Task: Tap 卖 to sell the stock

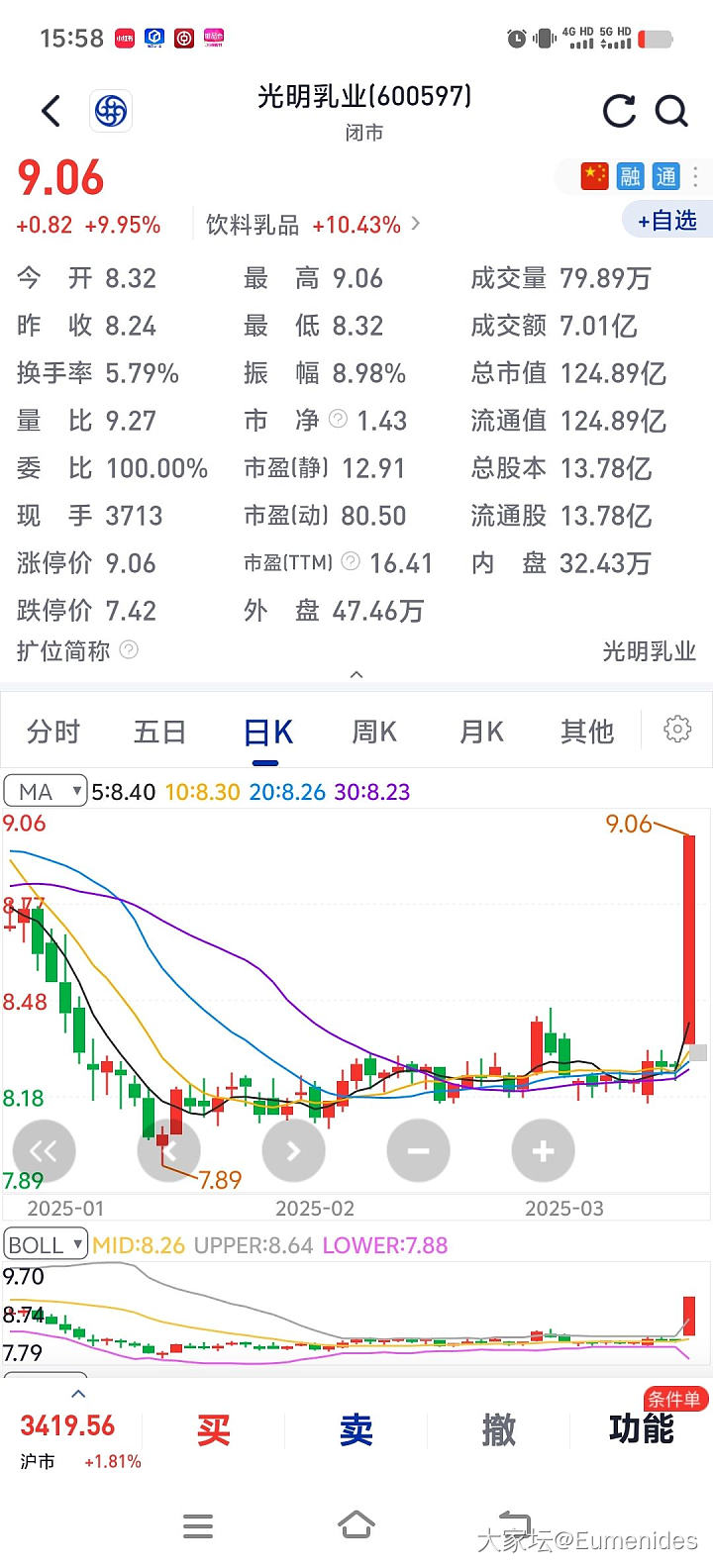Action: pos(356,1430)
